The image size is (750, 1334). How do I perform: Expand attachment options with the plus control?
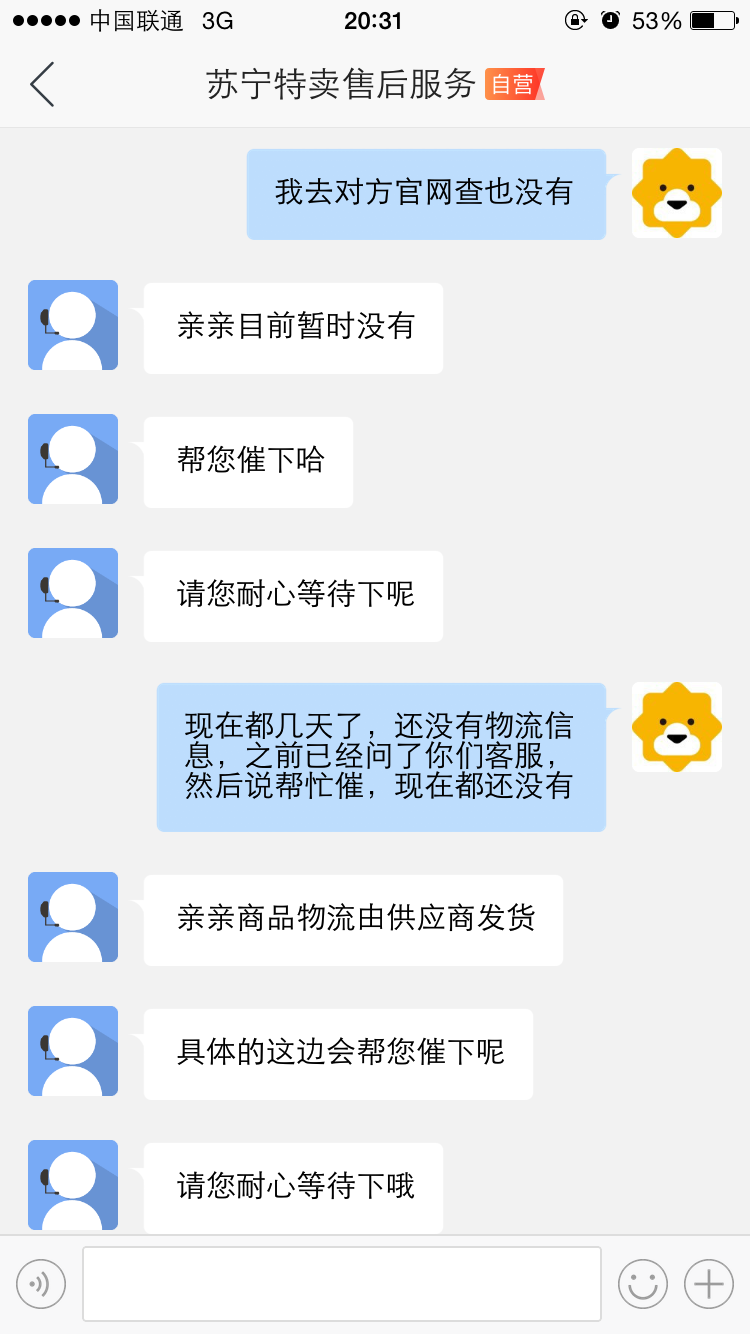708,1283
